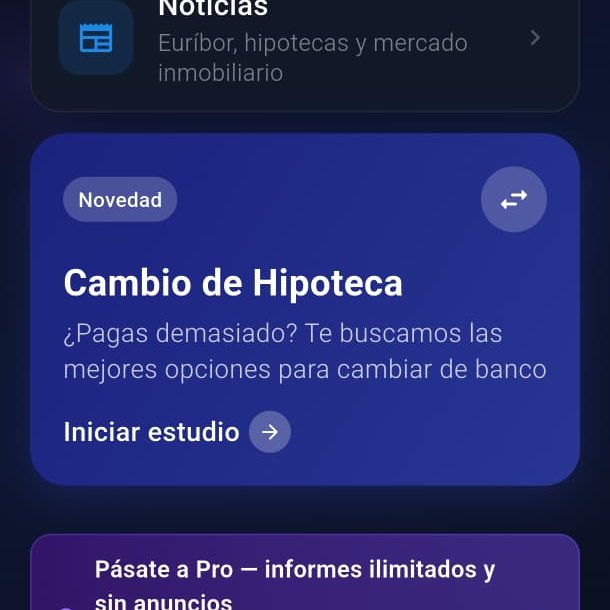Open the Noticias row
The image size is (610, 610).
305,45
